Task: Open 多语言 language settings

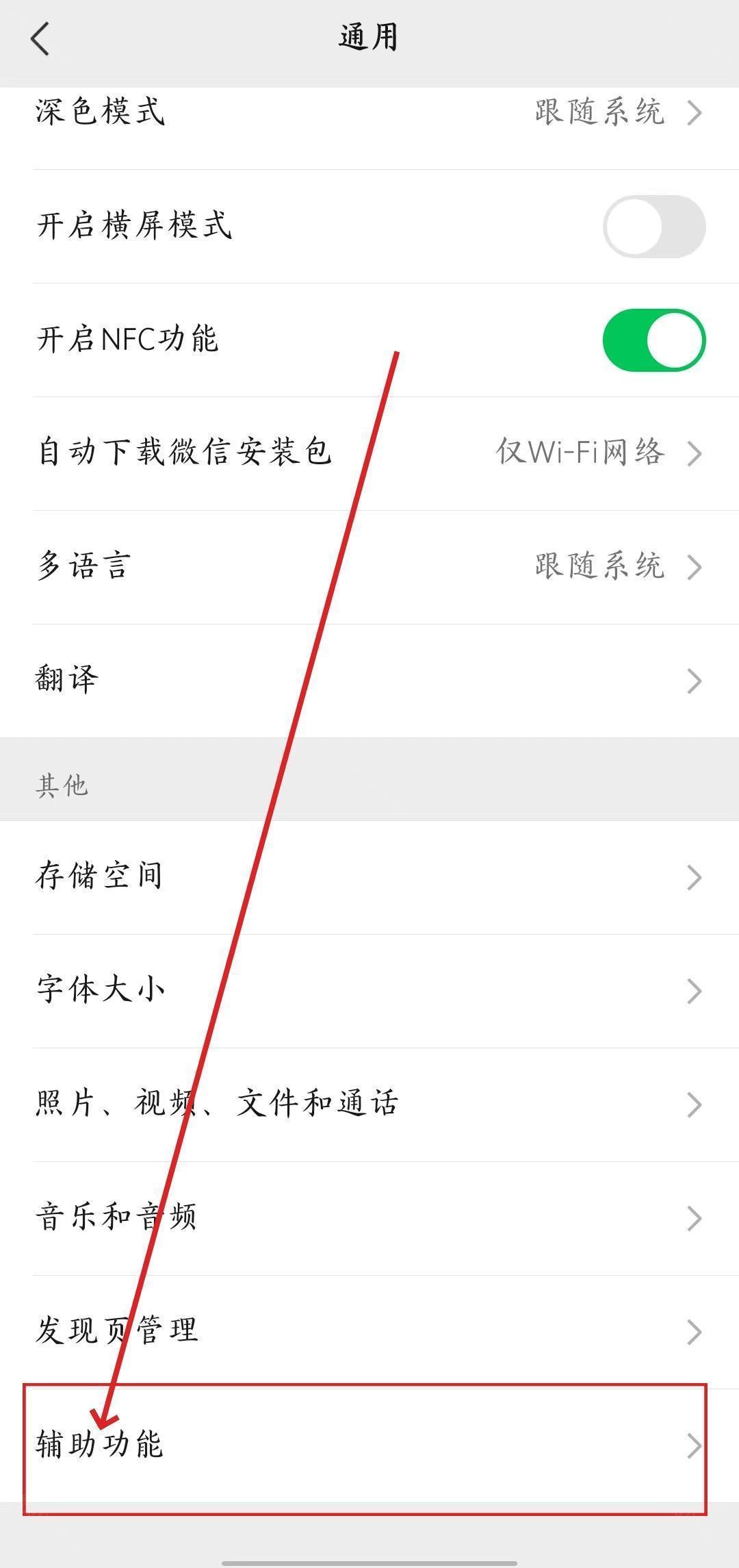Action: [369, 567]
